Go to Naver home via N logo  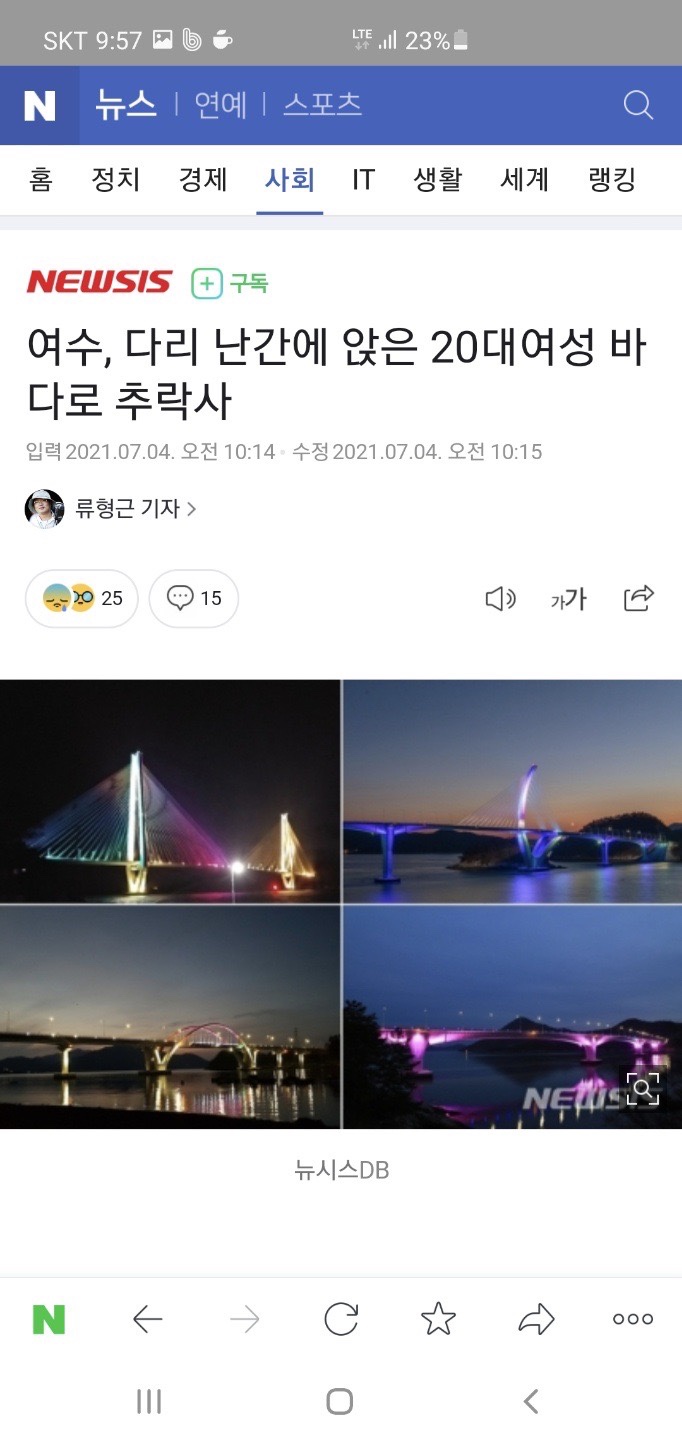tap(40, 105)
